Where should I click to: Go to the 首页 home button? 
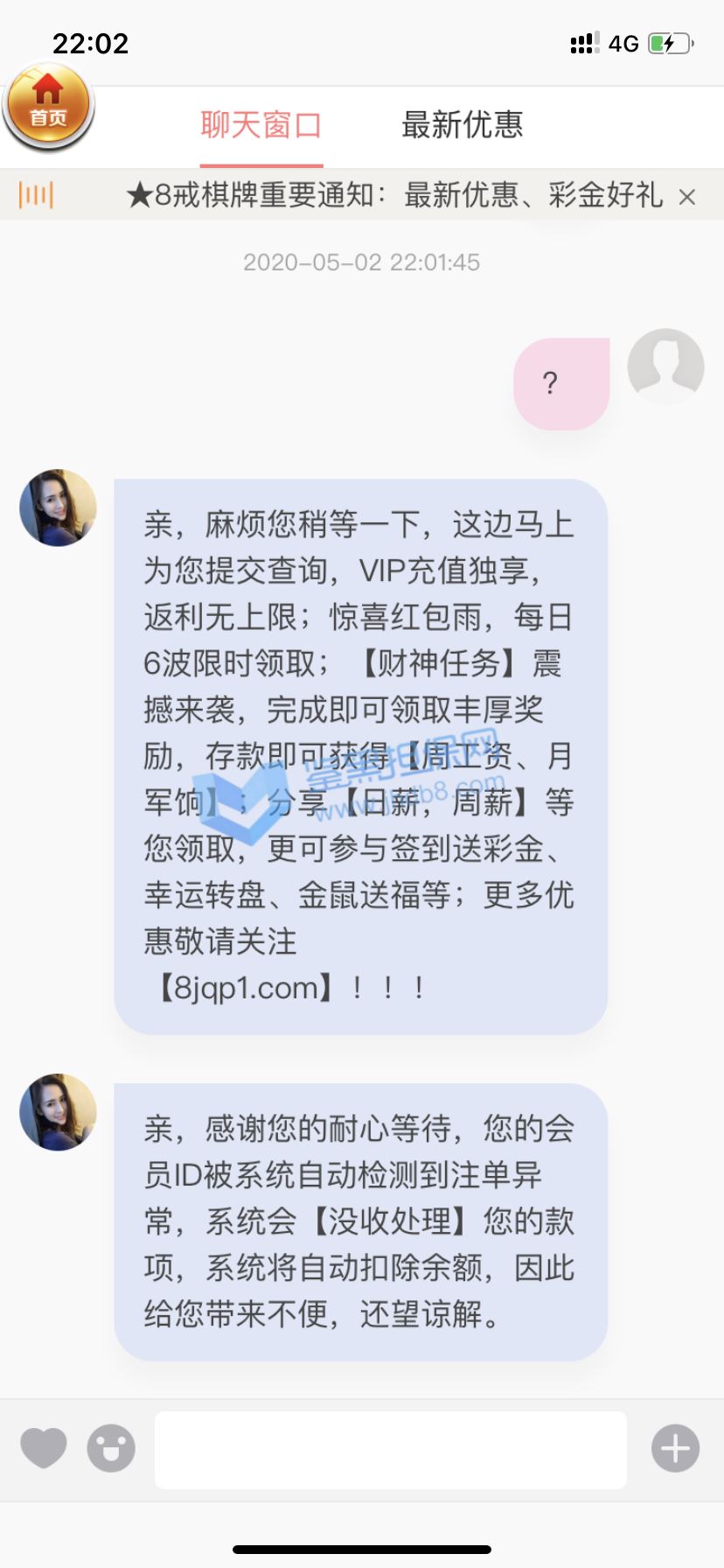(x=48, y=107)
